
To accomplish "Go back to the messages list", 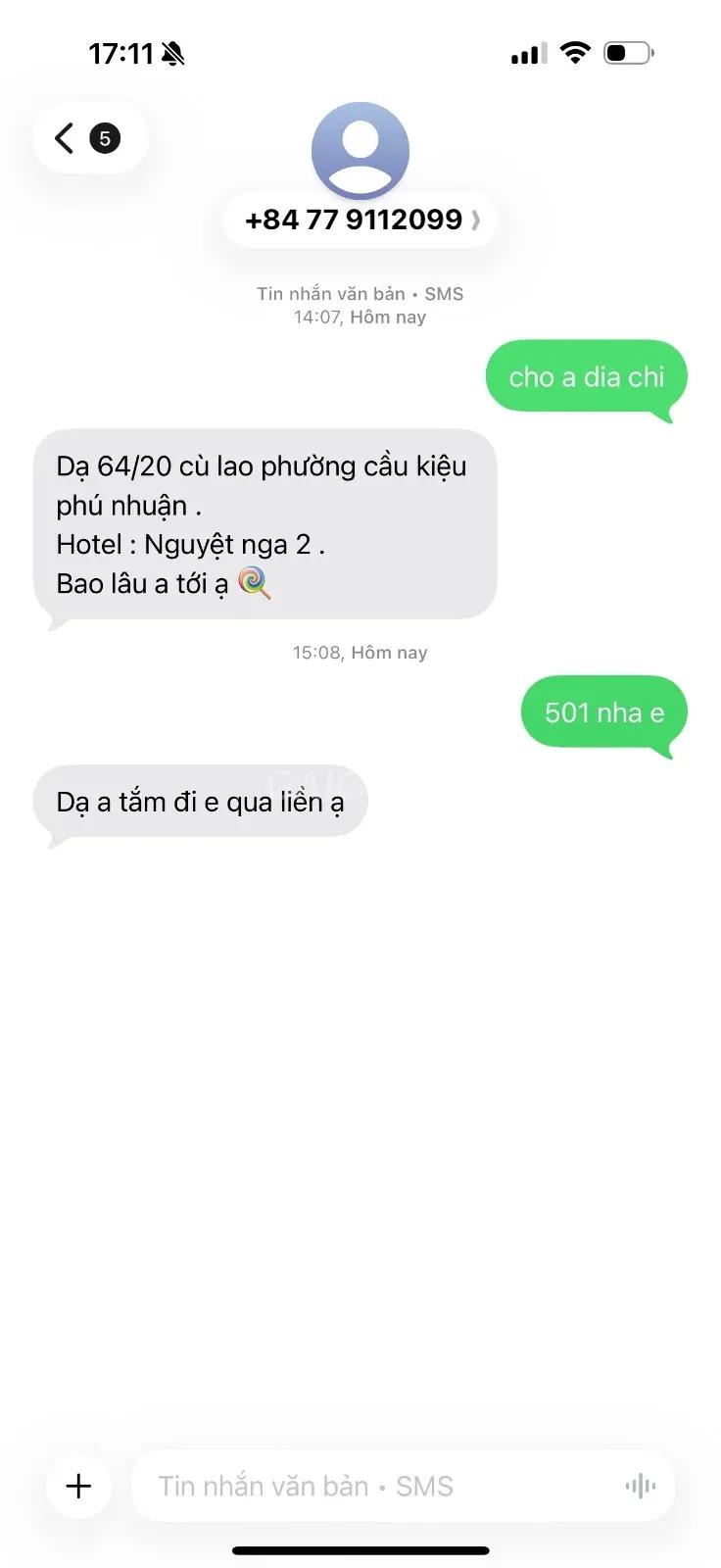I will click(x=89, y=138).
